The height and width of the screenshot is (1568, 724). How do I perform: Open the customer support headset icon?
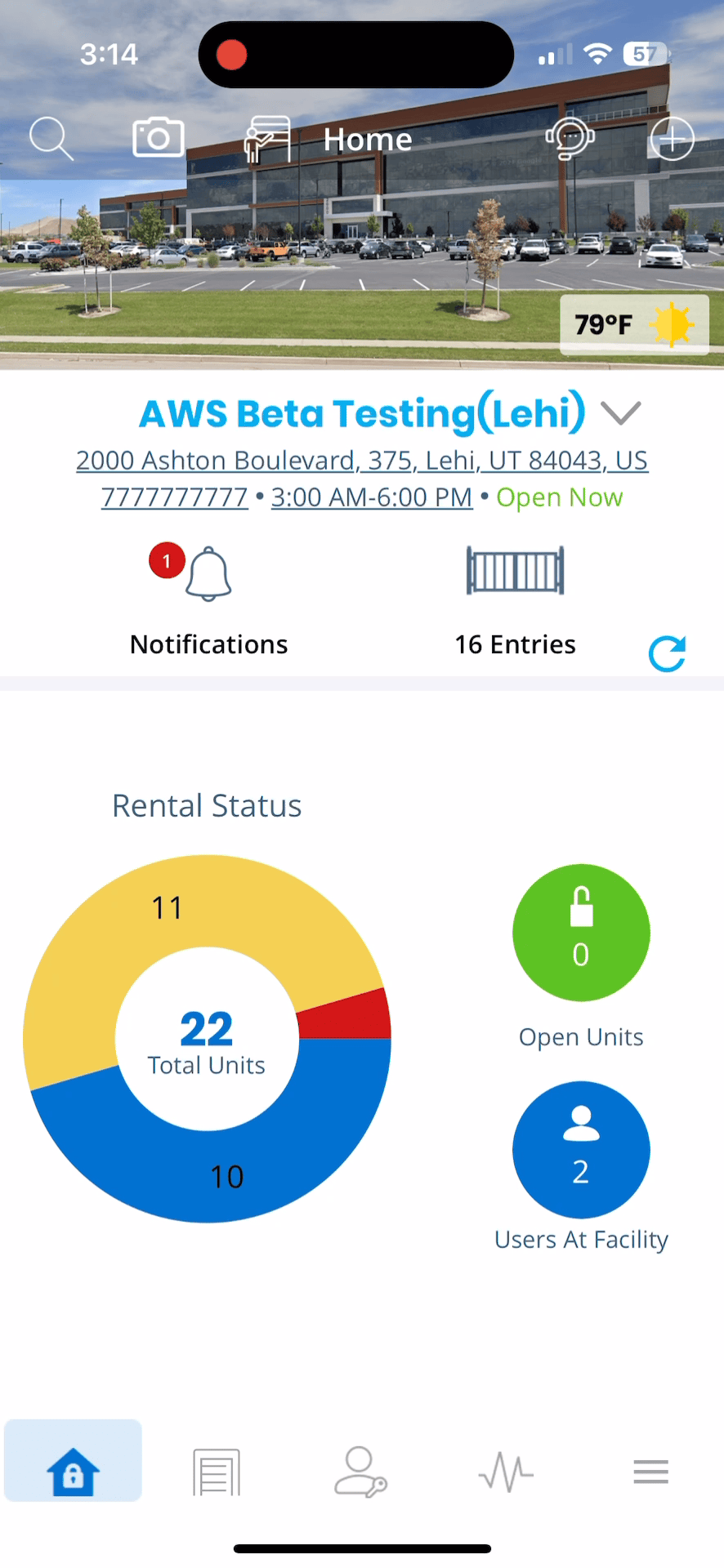tap(570, 138)
